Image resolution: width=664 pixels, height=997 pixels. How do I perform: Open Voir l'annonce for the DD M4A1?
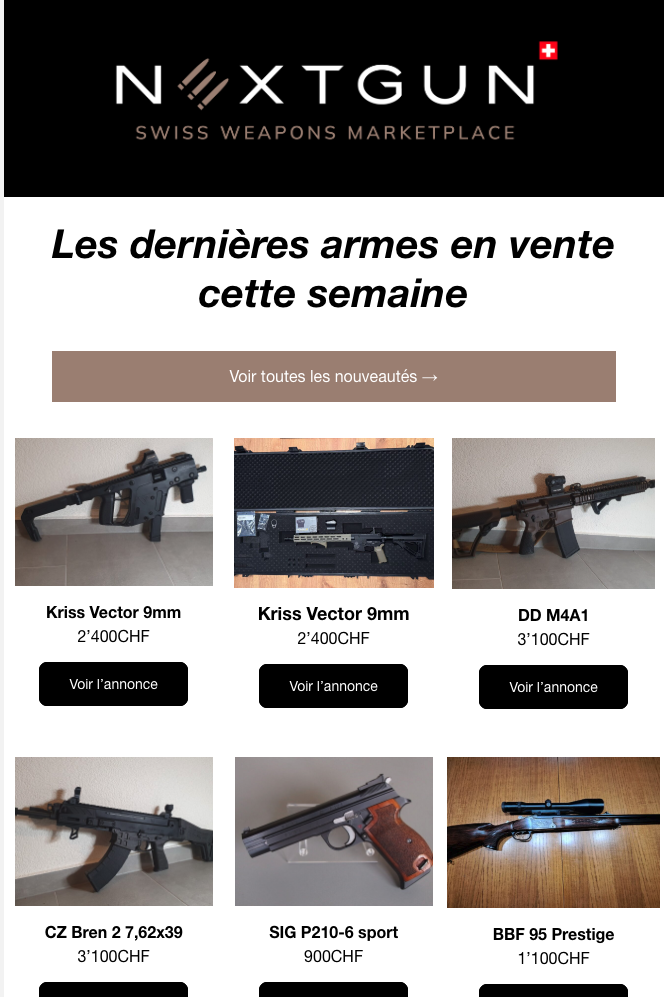pyautogui.click(x=553, y=687)
